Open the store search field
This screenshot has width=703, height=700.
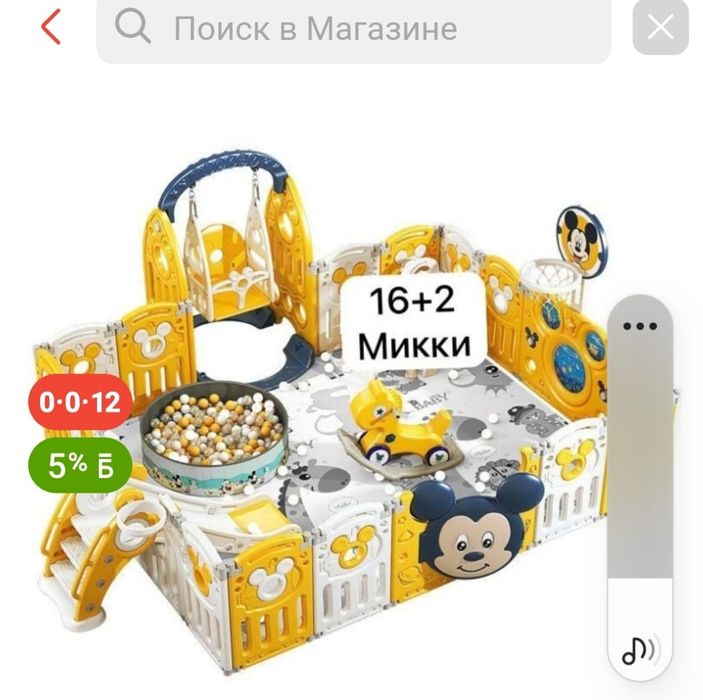point(353,28)
